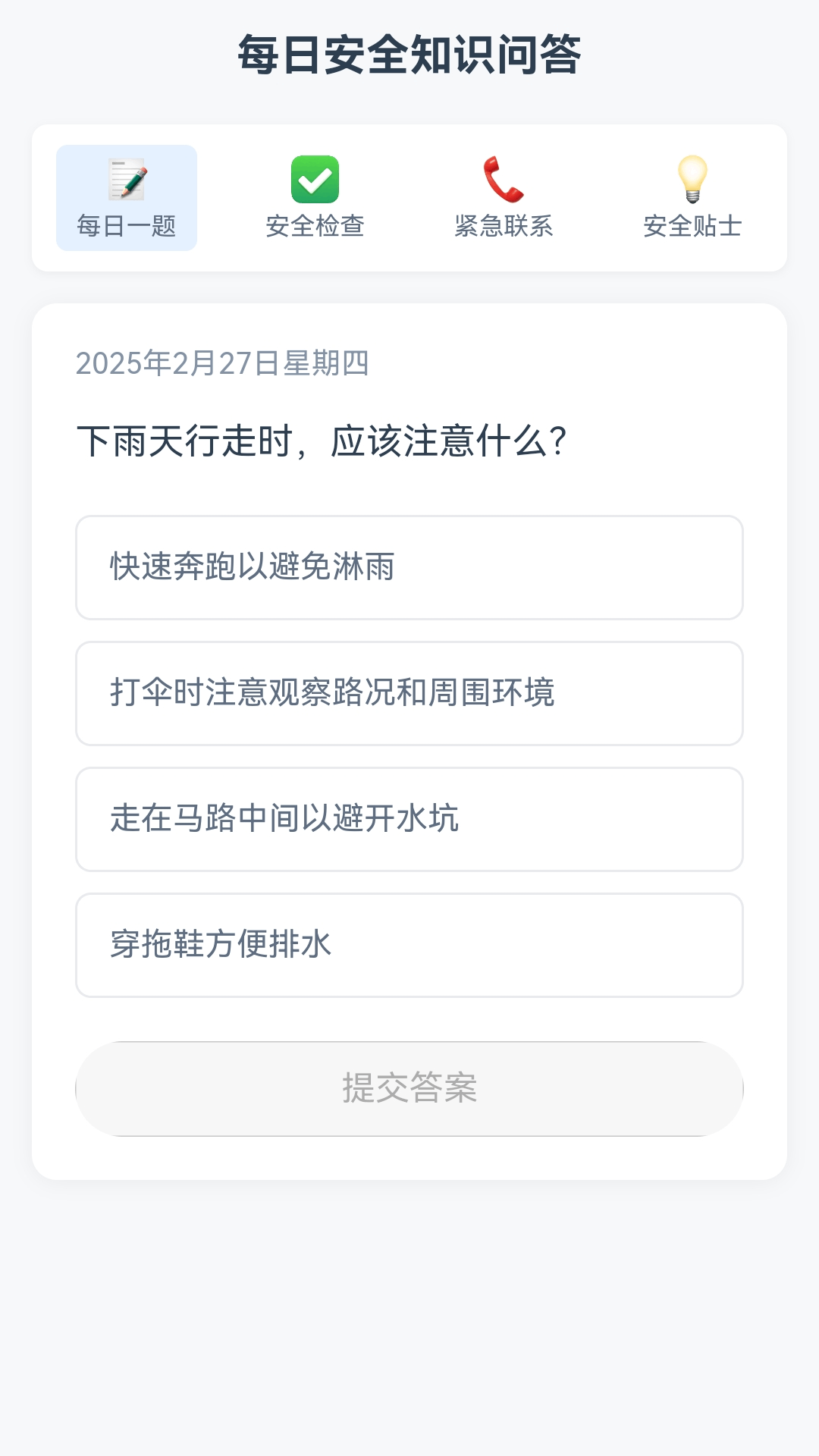Viewport: 819px width, 1456px height.
Task: Open the lightbulb icon above 安全贴士
Action: [x=692, y=180]
